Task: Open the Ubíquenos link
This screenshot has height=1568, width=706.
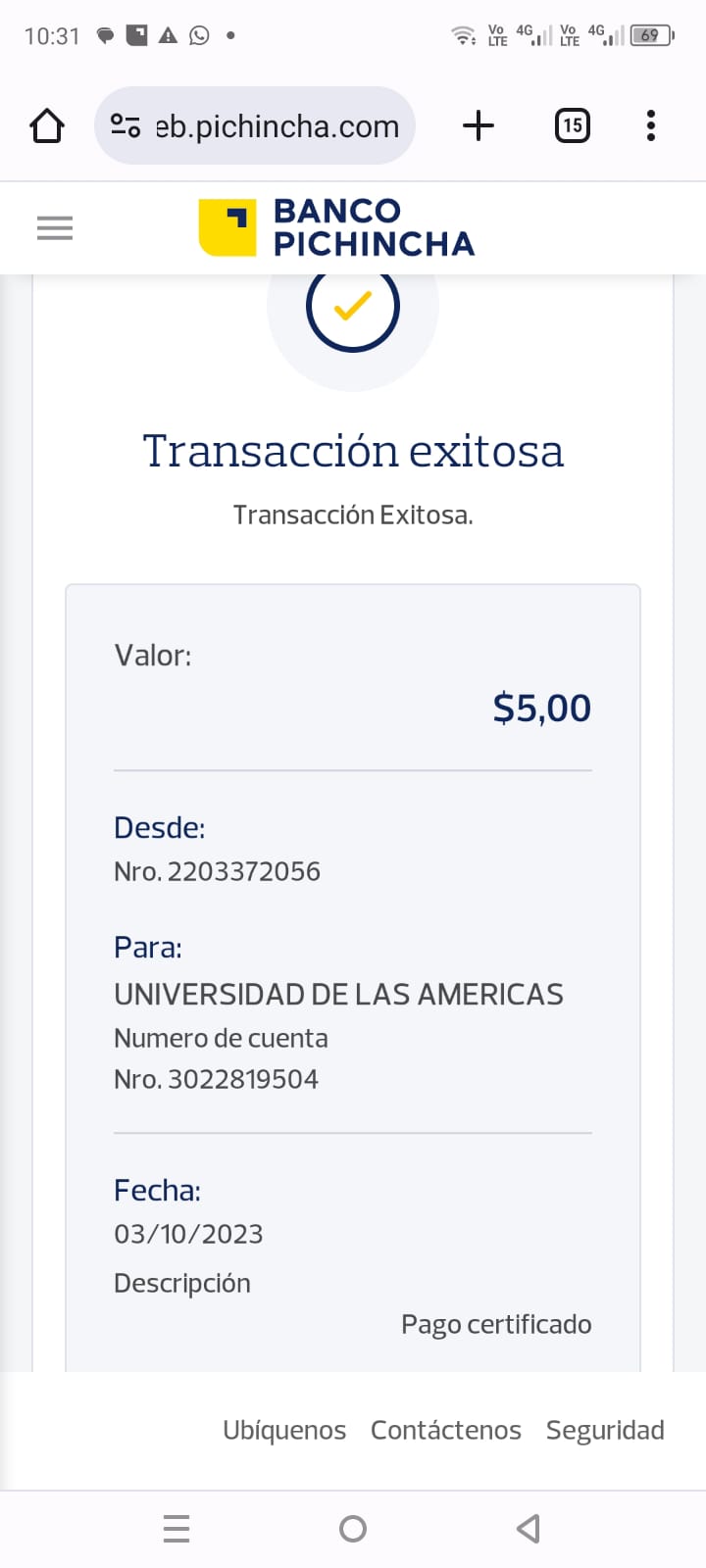Action: (x=284, y=1430)
